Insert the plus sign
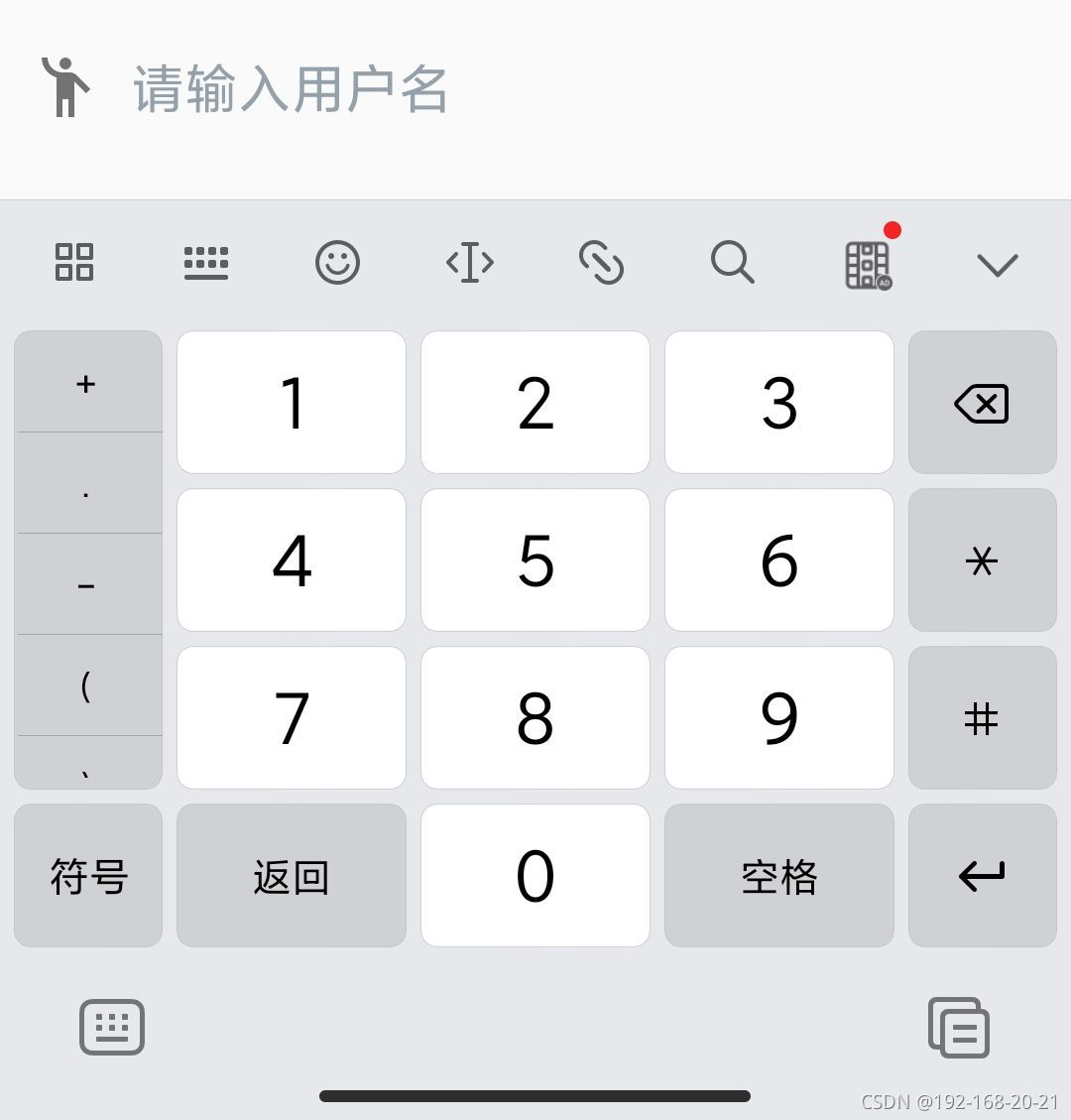This screenshot has height=1120, width=1071. coord(87,384)
